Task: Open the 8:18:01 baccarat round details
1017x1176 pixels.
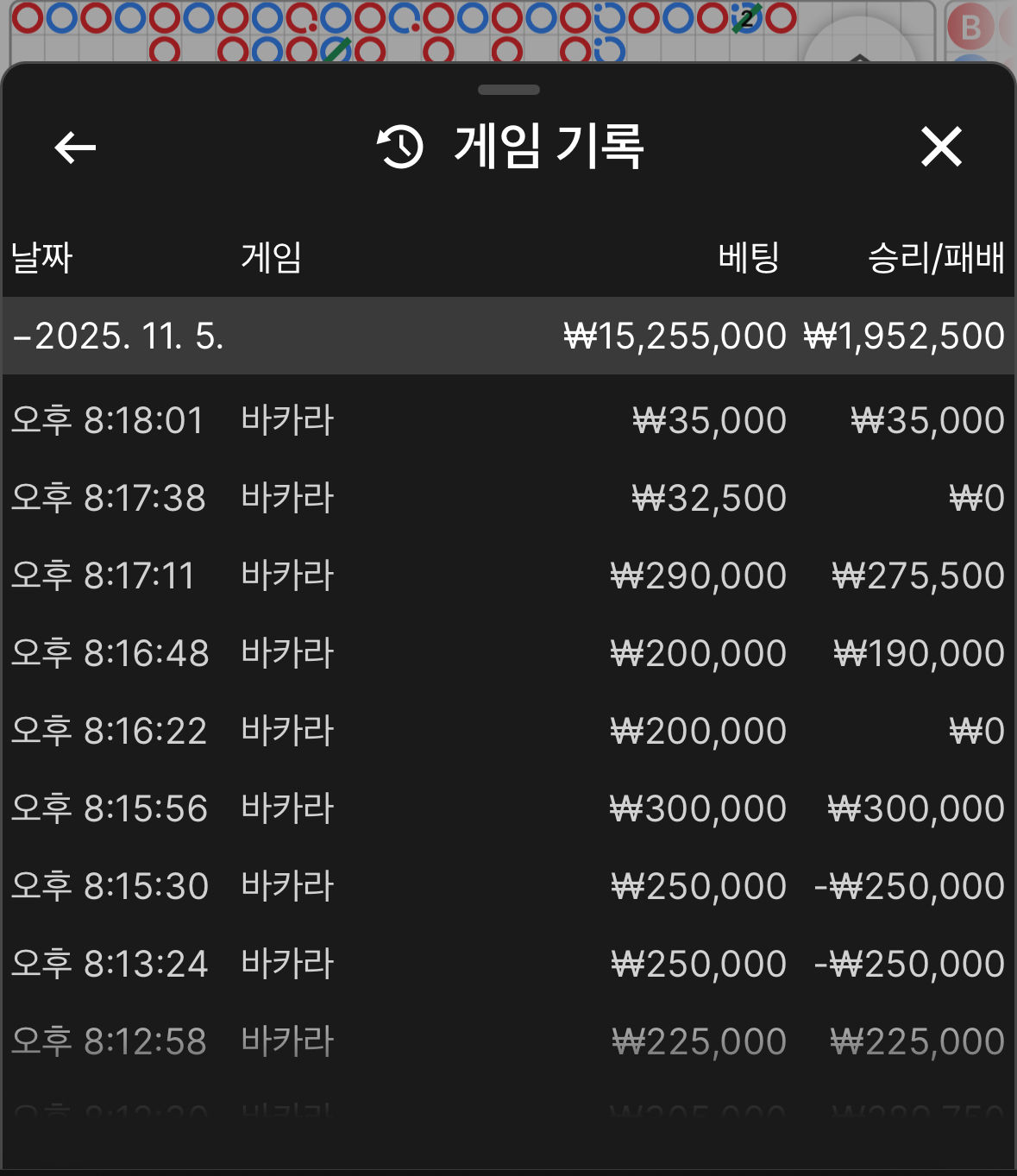Action: click(x=507, y=421)
